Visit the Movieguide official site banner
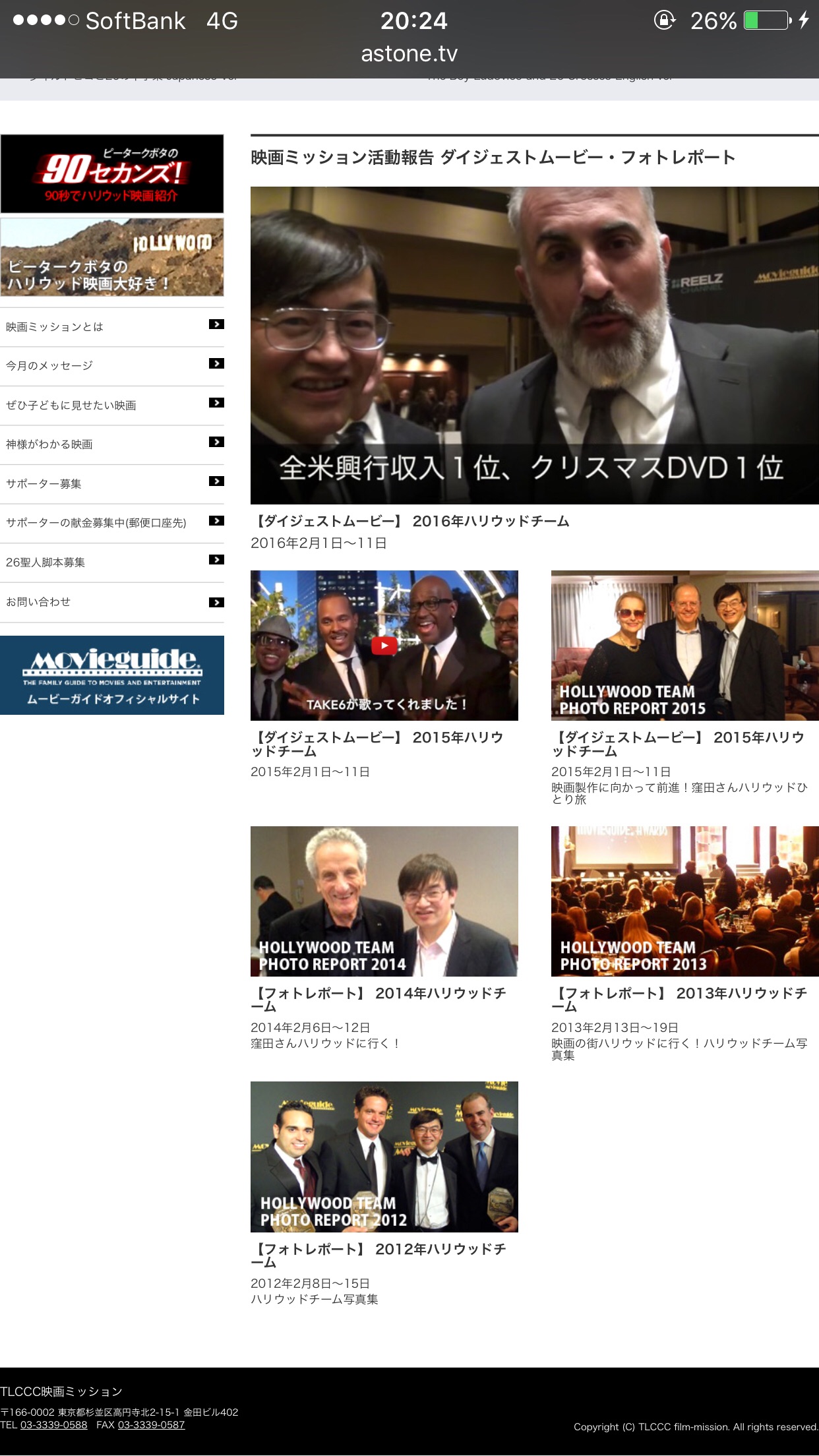The height and width of the screenshot is (1456, 819). 112,675
